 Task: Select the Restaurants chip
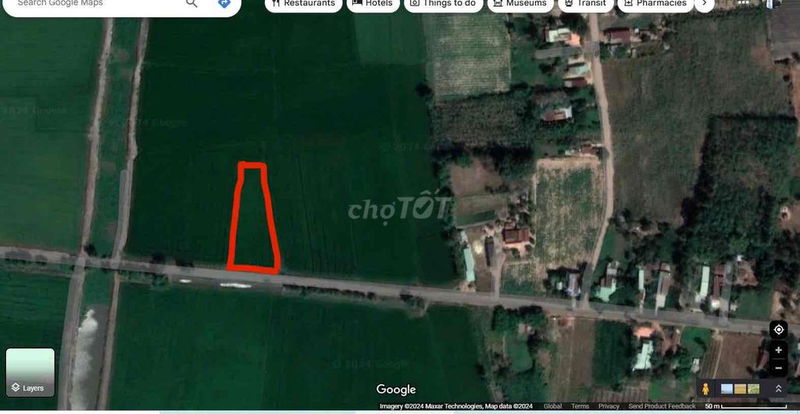303,4
